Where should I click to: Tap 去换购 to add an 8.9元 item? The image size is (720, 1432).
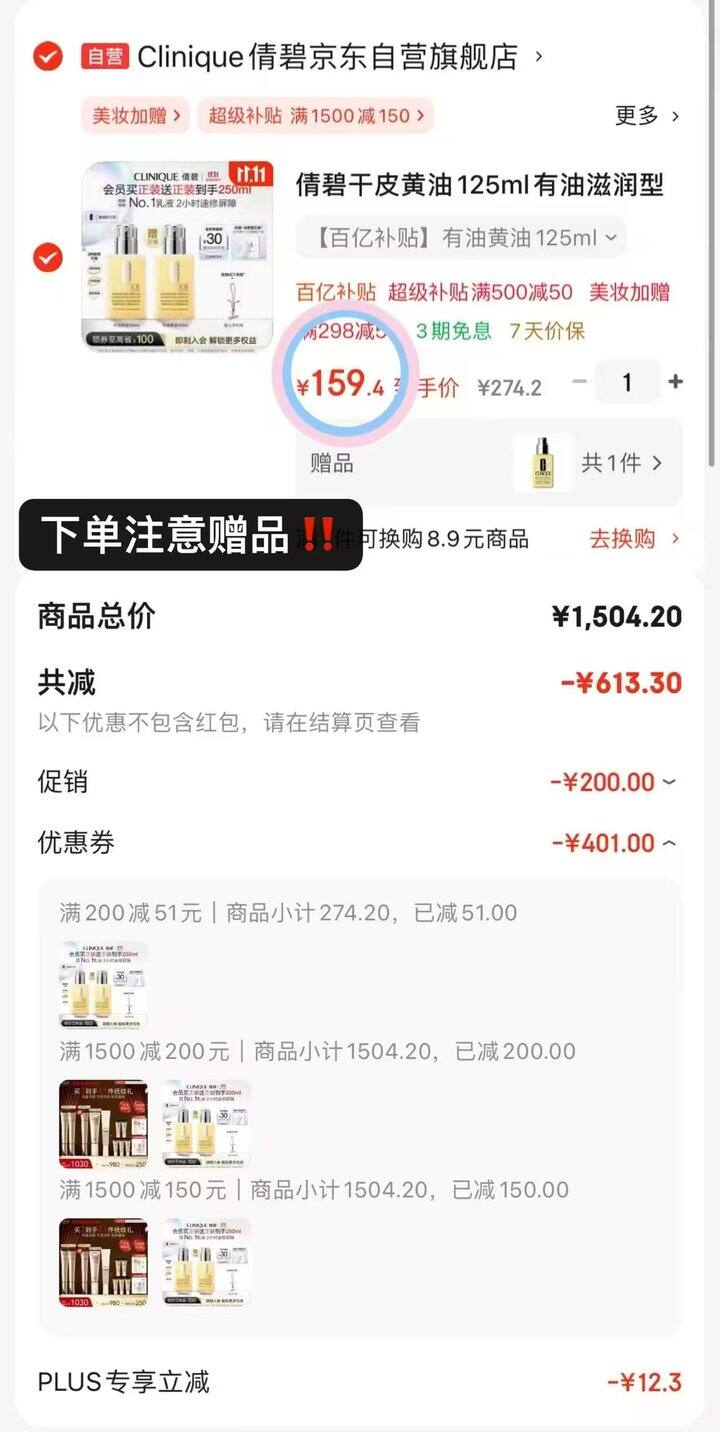pos(633,539)
